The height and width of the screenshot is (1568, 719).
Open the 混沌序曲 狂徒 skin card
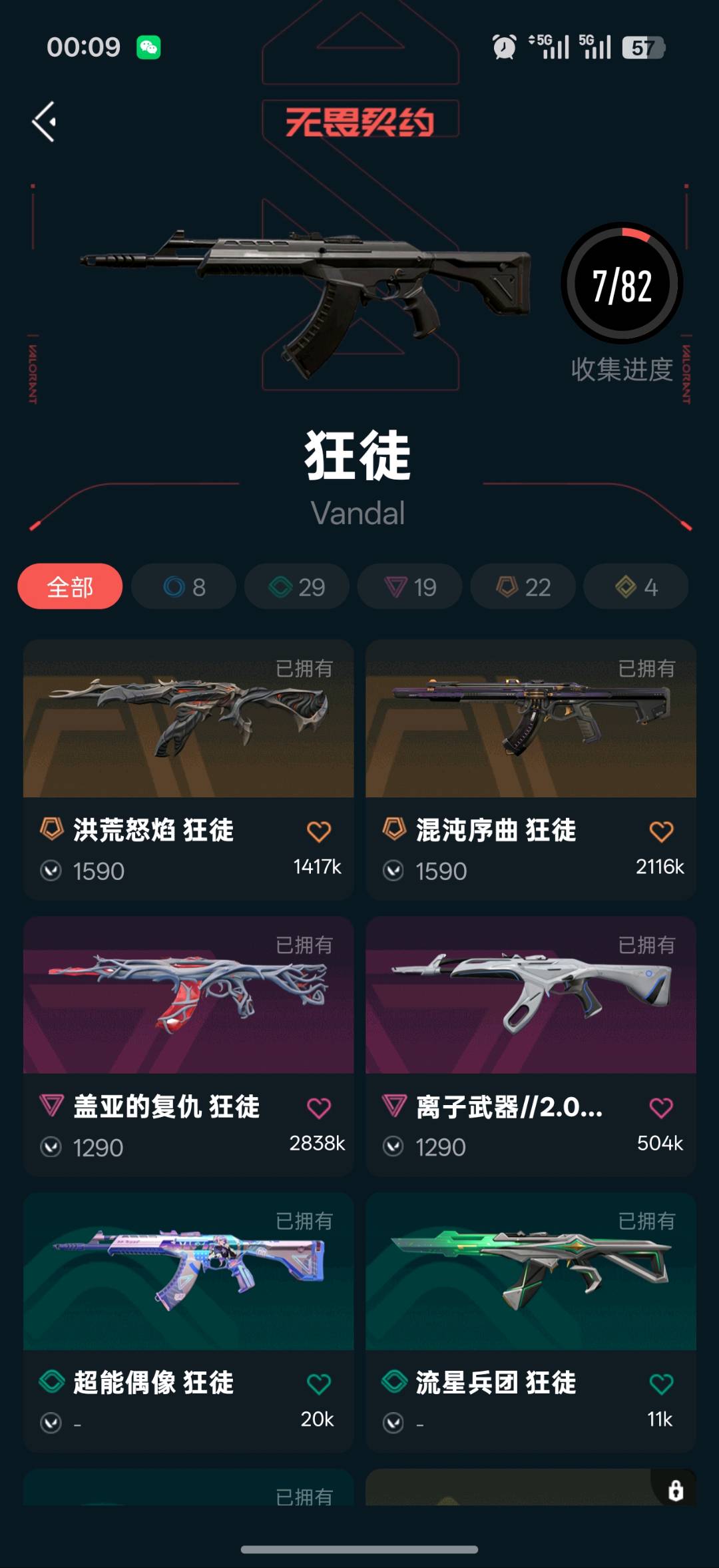click(531, 769)
